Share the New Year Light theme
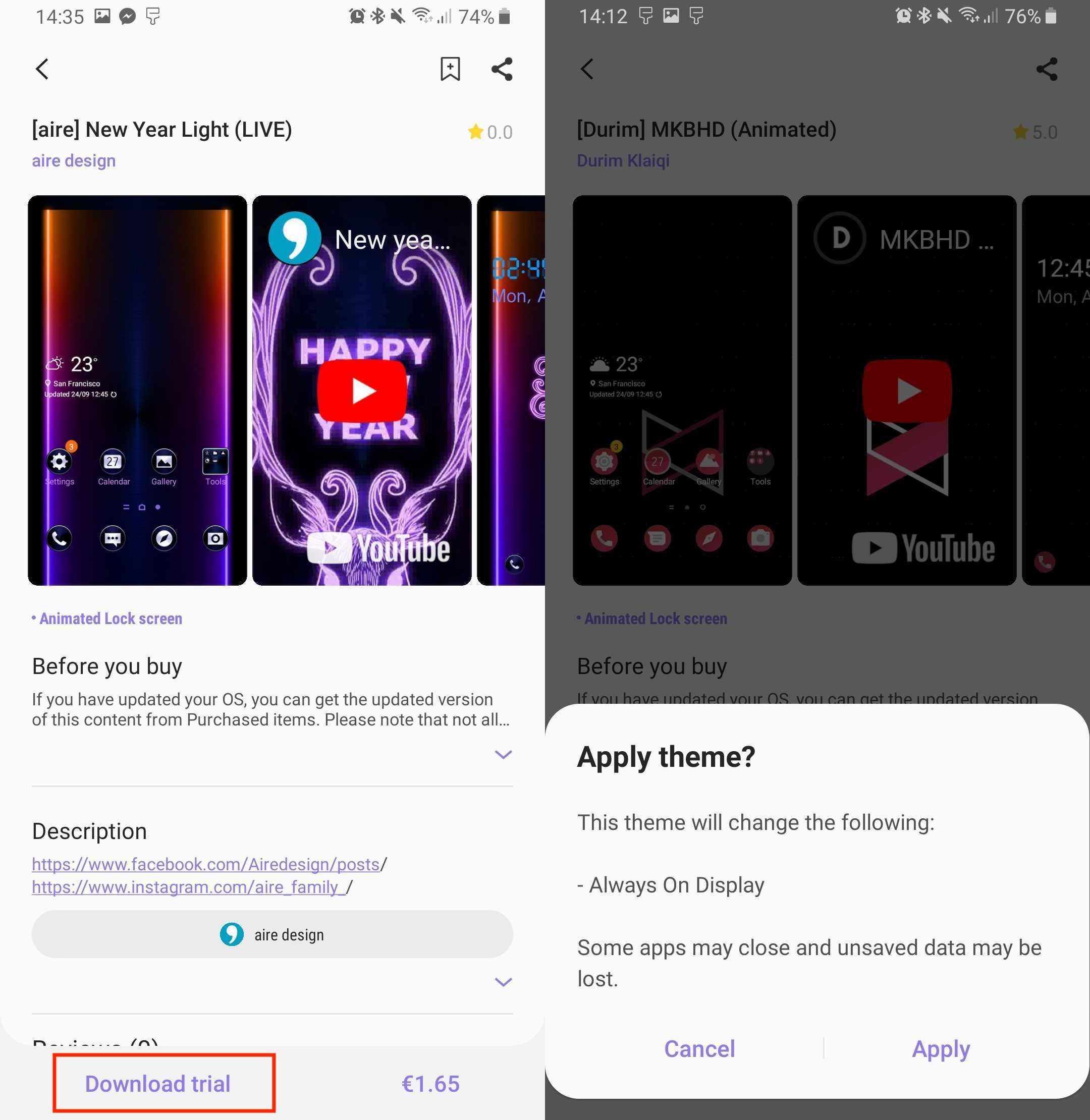This screenshot has width=1090, height=1120. tap(502, 69)
